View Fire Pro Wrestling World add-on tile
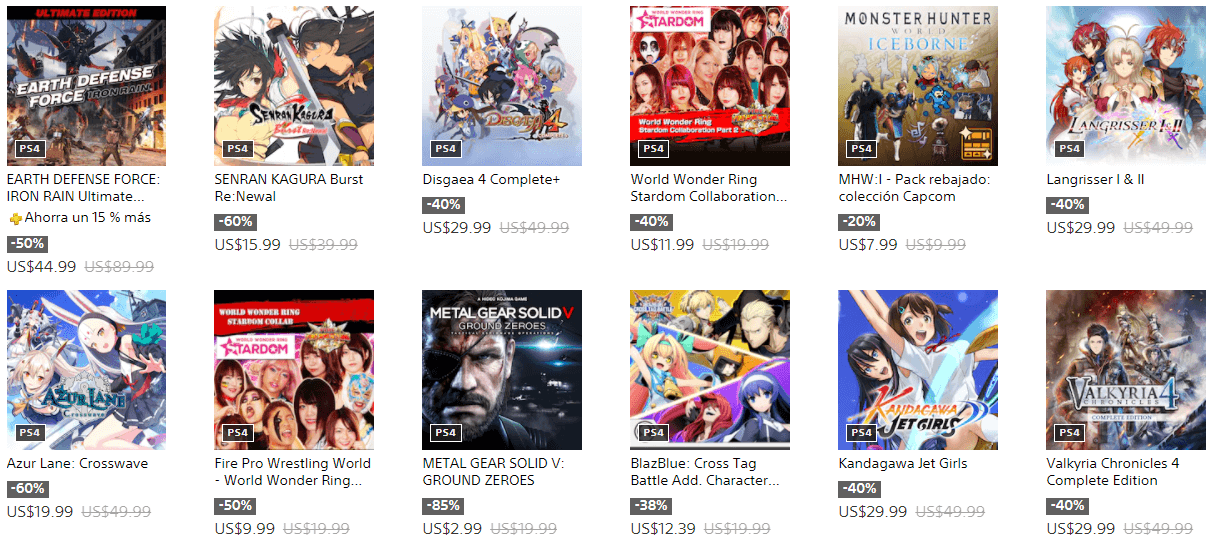The height and width of the screenshot is (555, 1229). [294, 370]
